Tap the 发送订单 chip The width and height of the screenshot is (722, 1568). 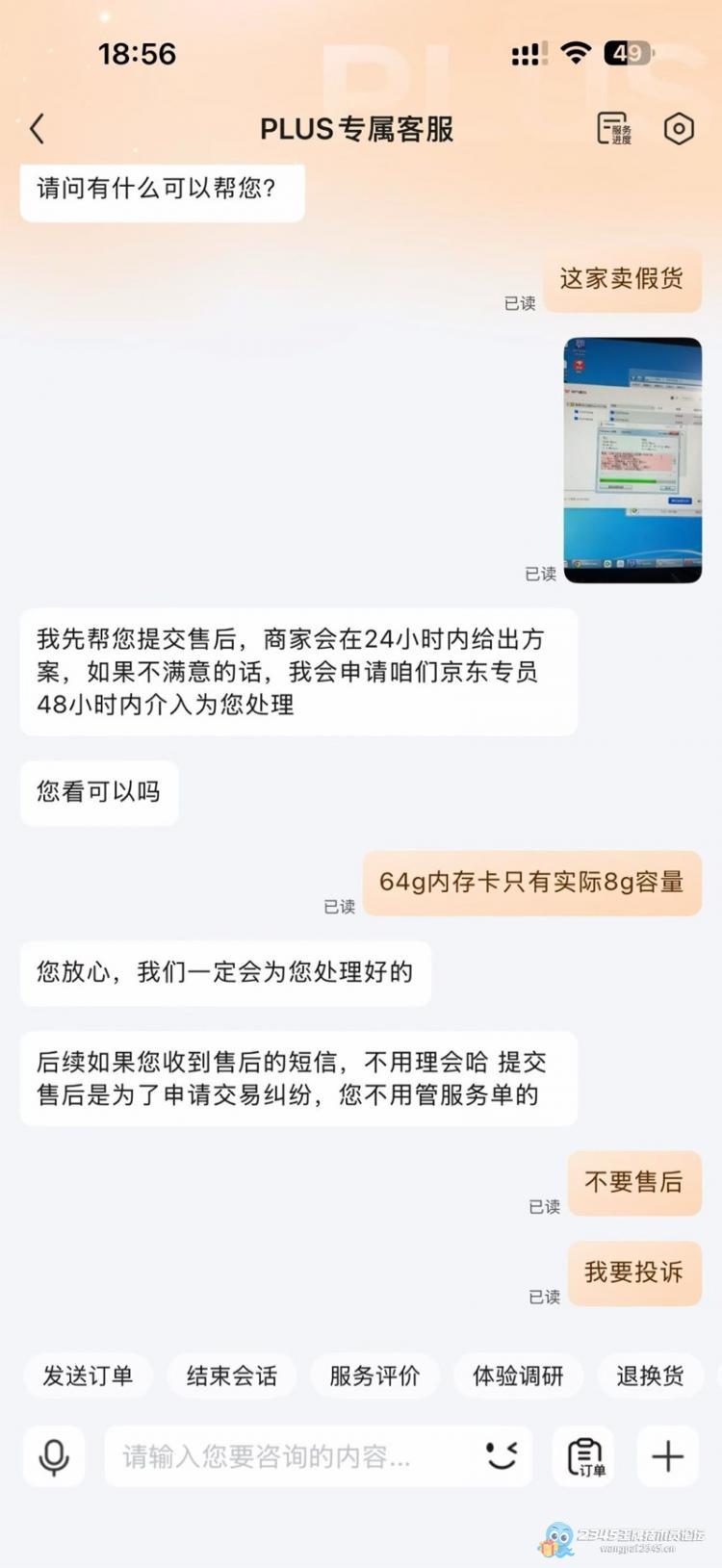(88, 1375)
